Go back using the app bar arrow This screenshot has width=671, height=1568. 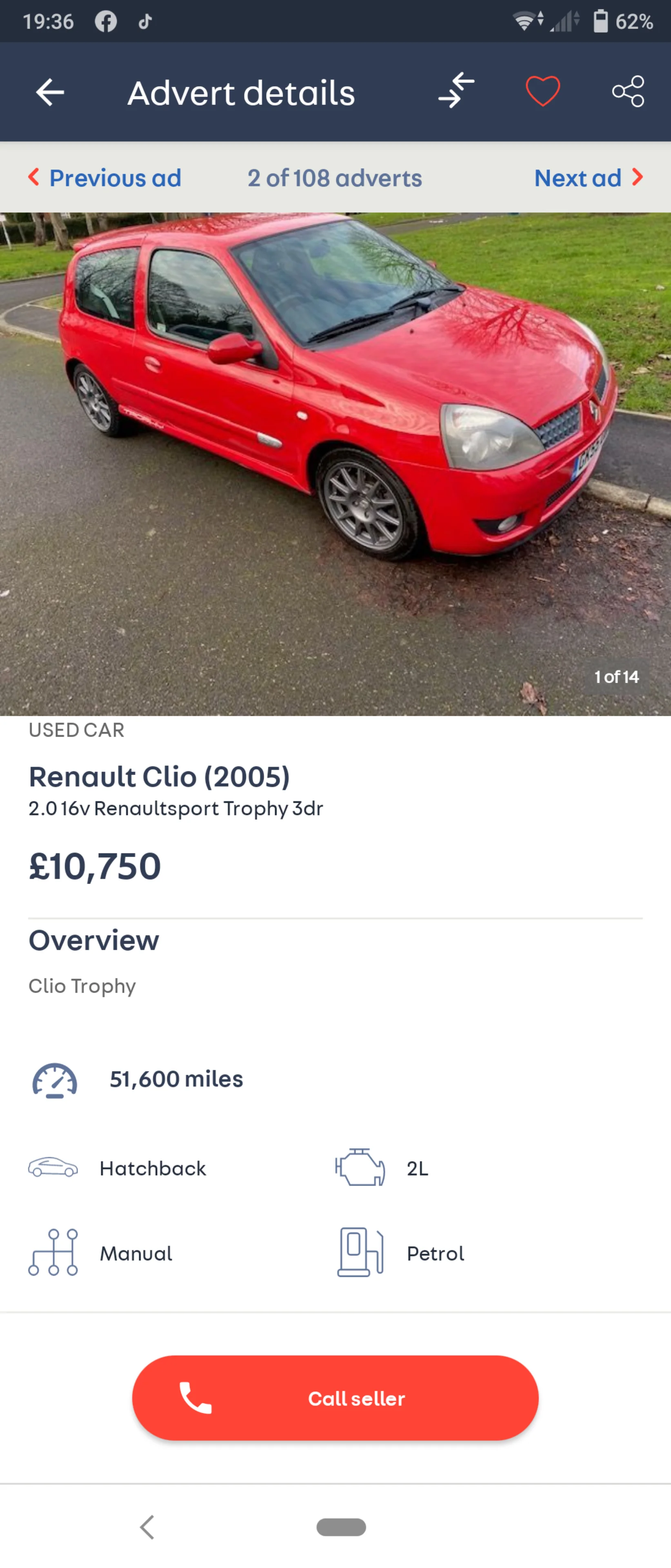point(50,93)
